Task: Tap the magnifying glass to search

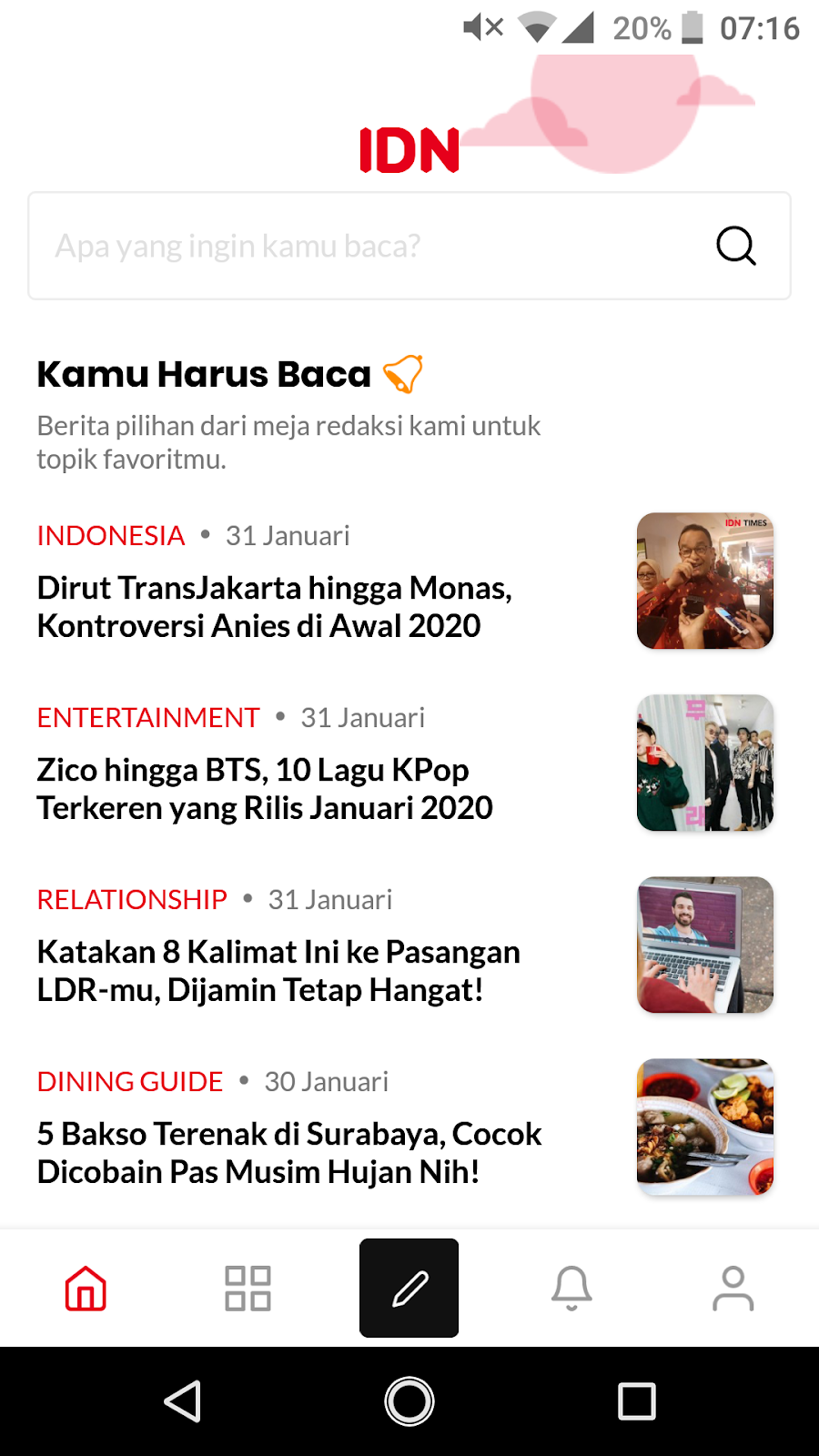Action: pos(736,246)
